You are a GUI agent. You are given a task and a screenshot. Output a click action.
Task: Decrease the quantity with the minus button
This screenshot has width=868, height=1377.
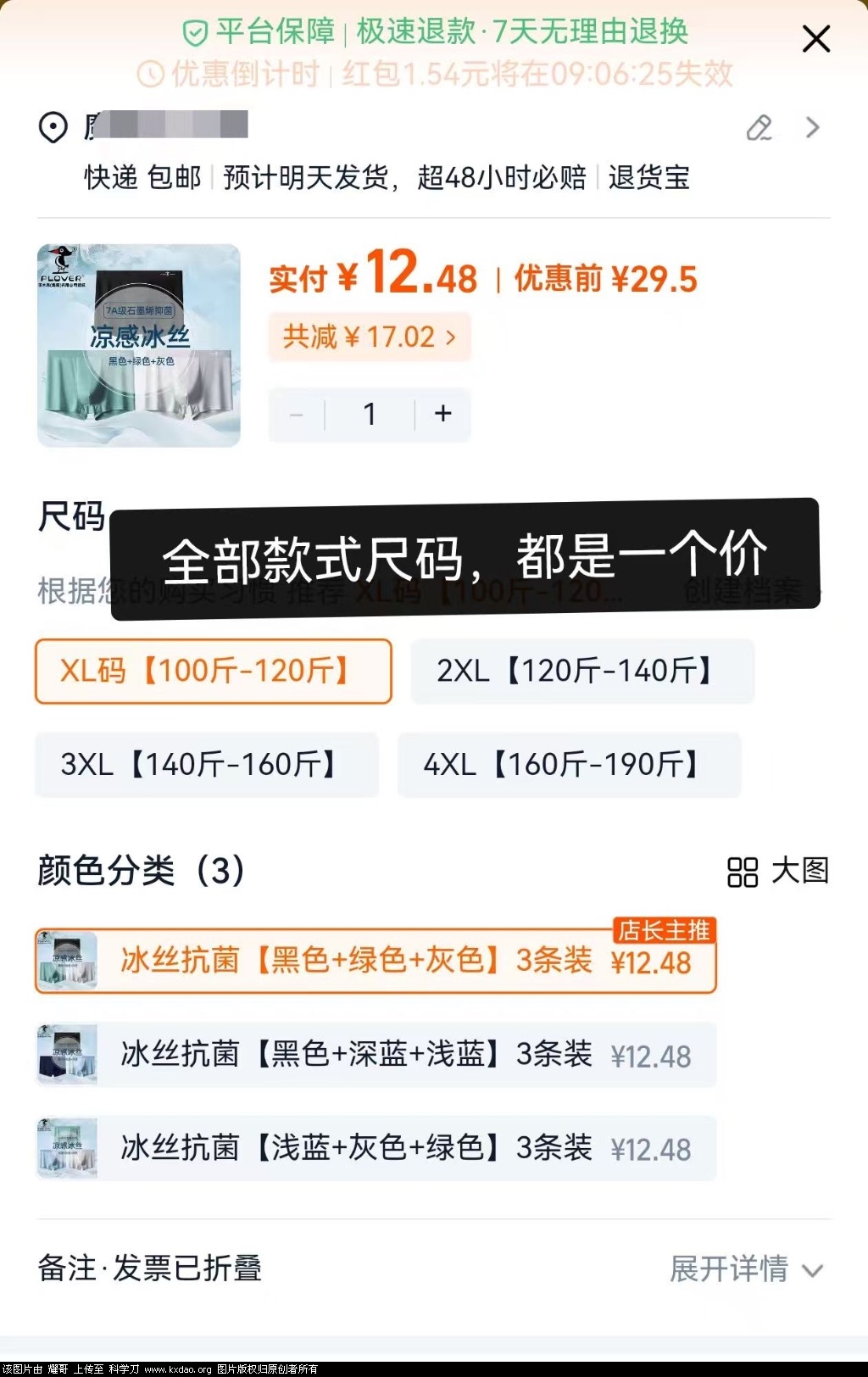pos(297,415)
